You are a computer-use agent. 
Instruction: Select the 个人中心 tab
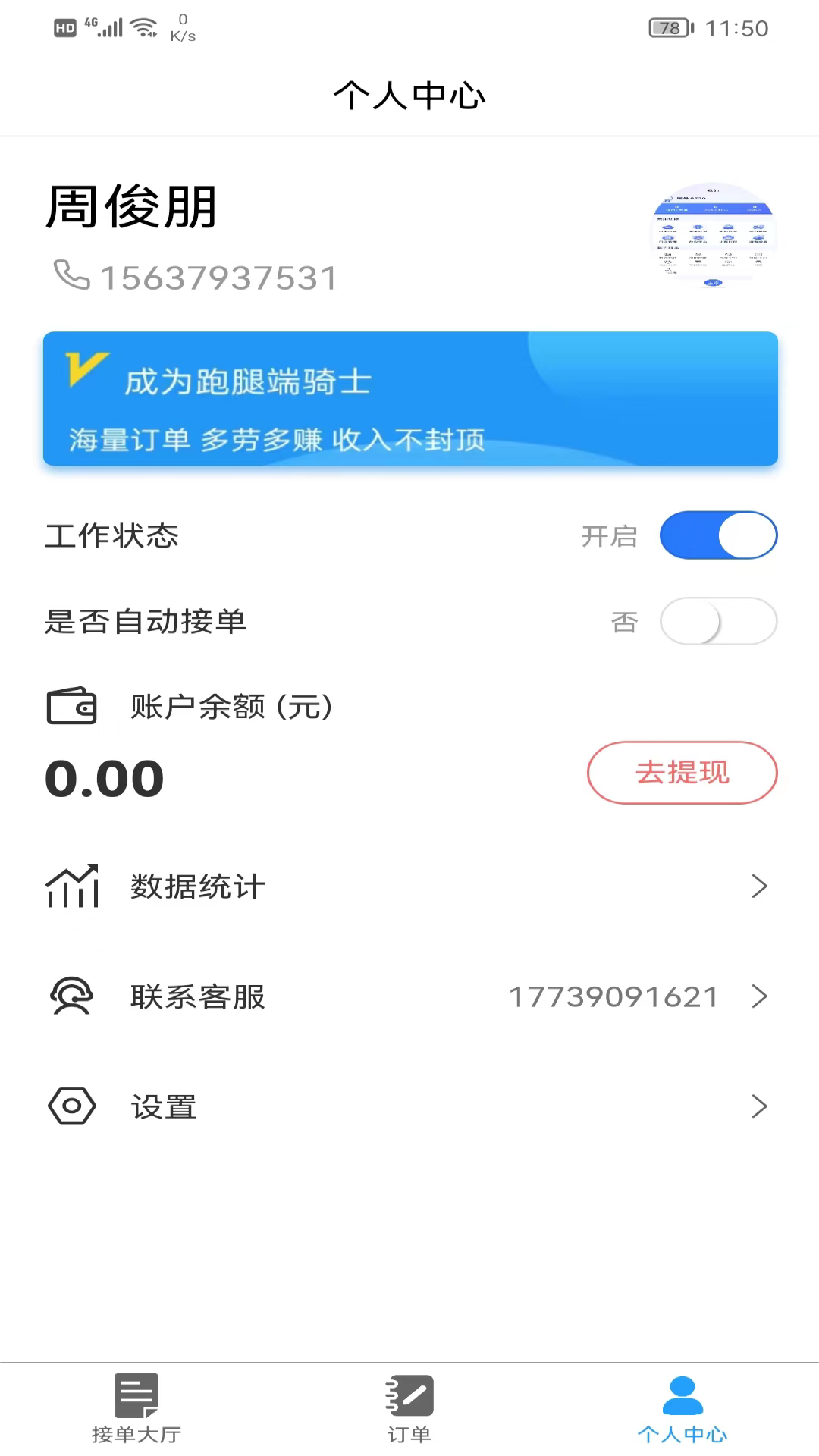682,1408
